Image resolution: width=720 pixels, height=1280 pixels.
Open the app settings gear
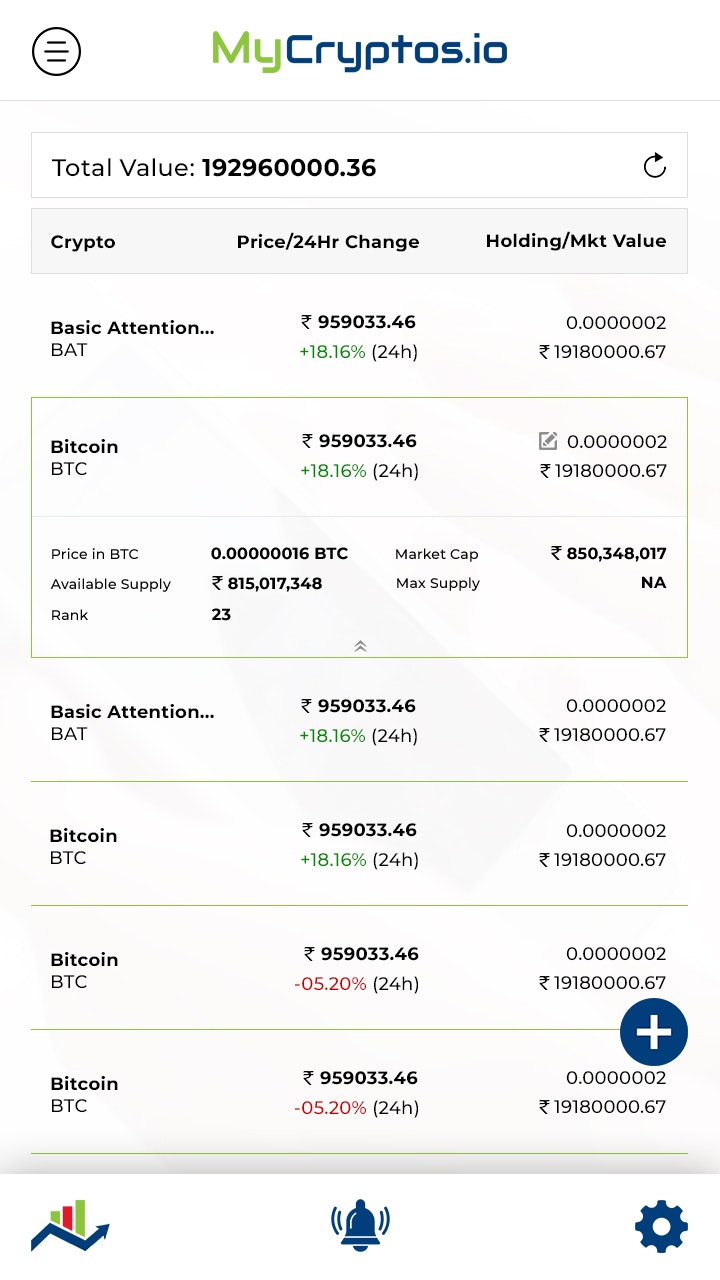tap(660, 1224)
